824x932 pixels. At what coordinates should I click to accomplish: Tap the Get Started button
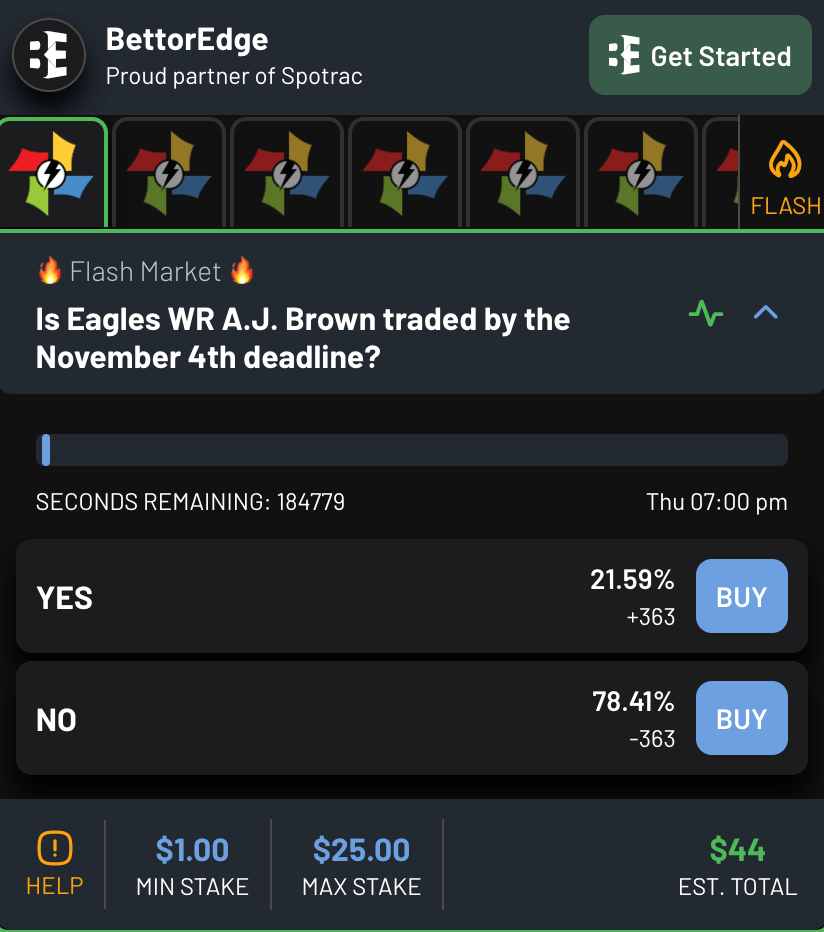tap(700, 56)
